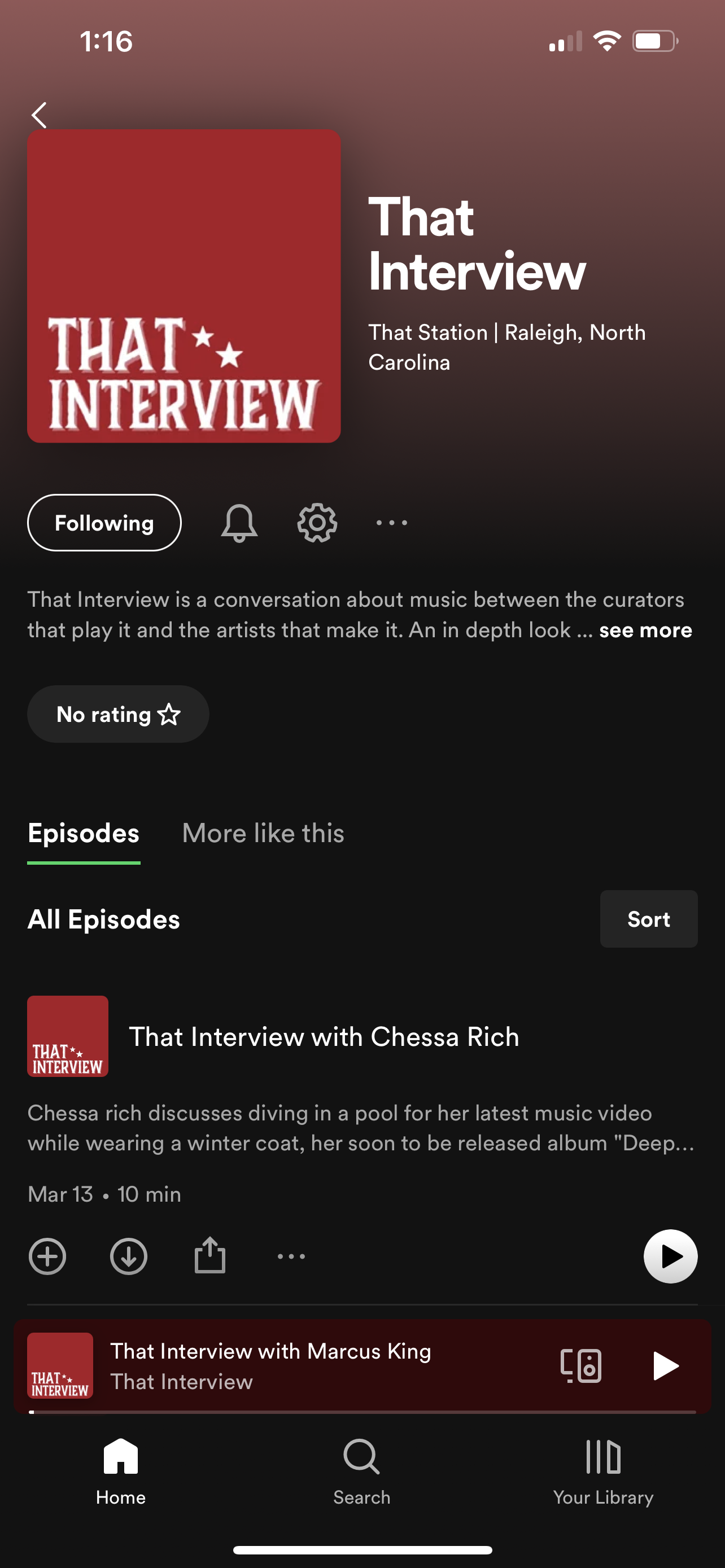Open the Chessa Rich episode
The width and height of the screenshot is (725, 1568).
tap(324, 1036)
